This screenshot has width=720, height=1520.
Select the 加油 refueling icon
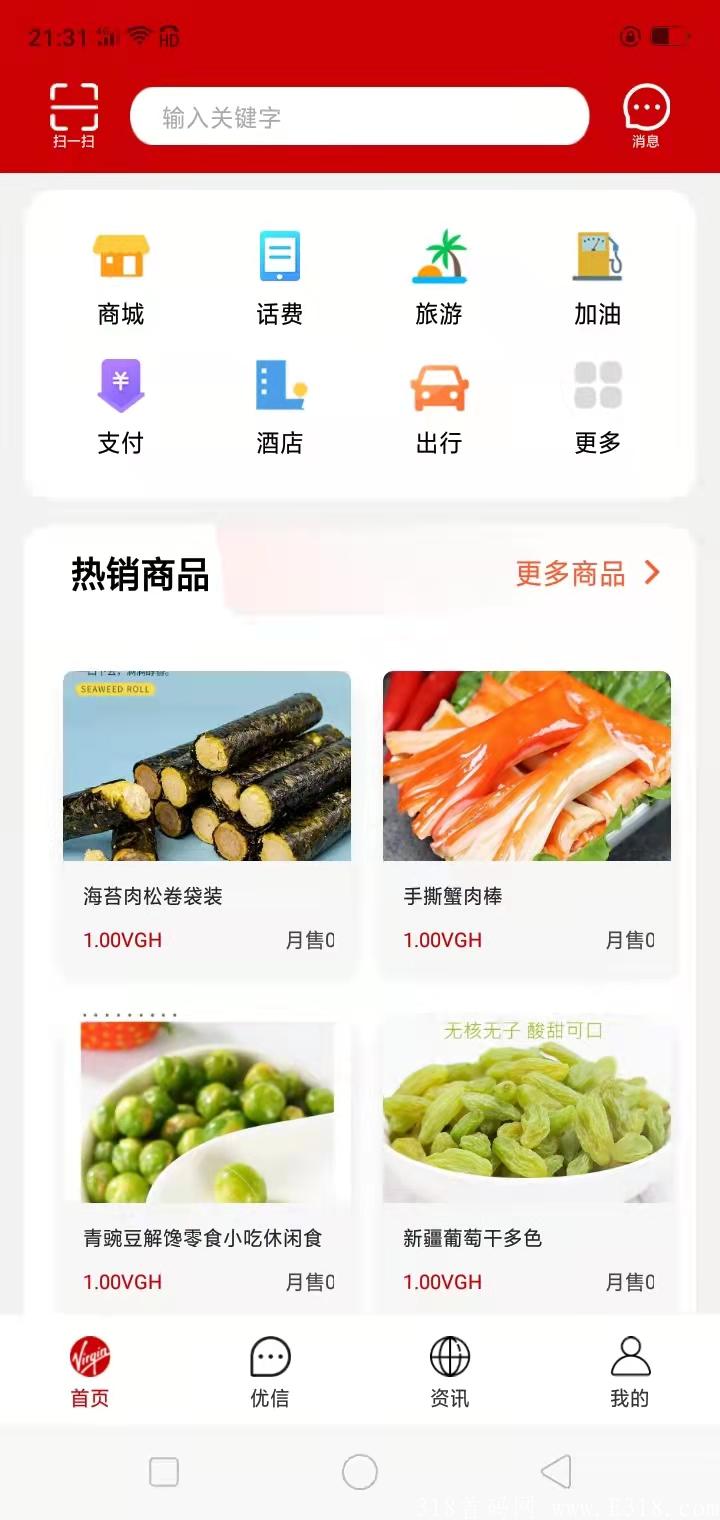(x=597, y=270)
